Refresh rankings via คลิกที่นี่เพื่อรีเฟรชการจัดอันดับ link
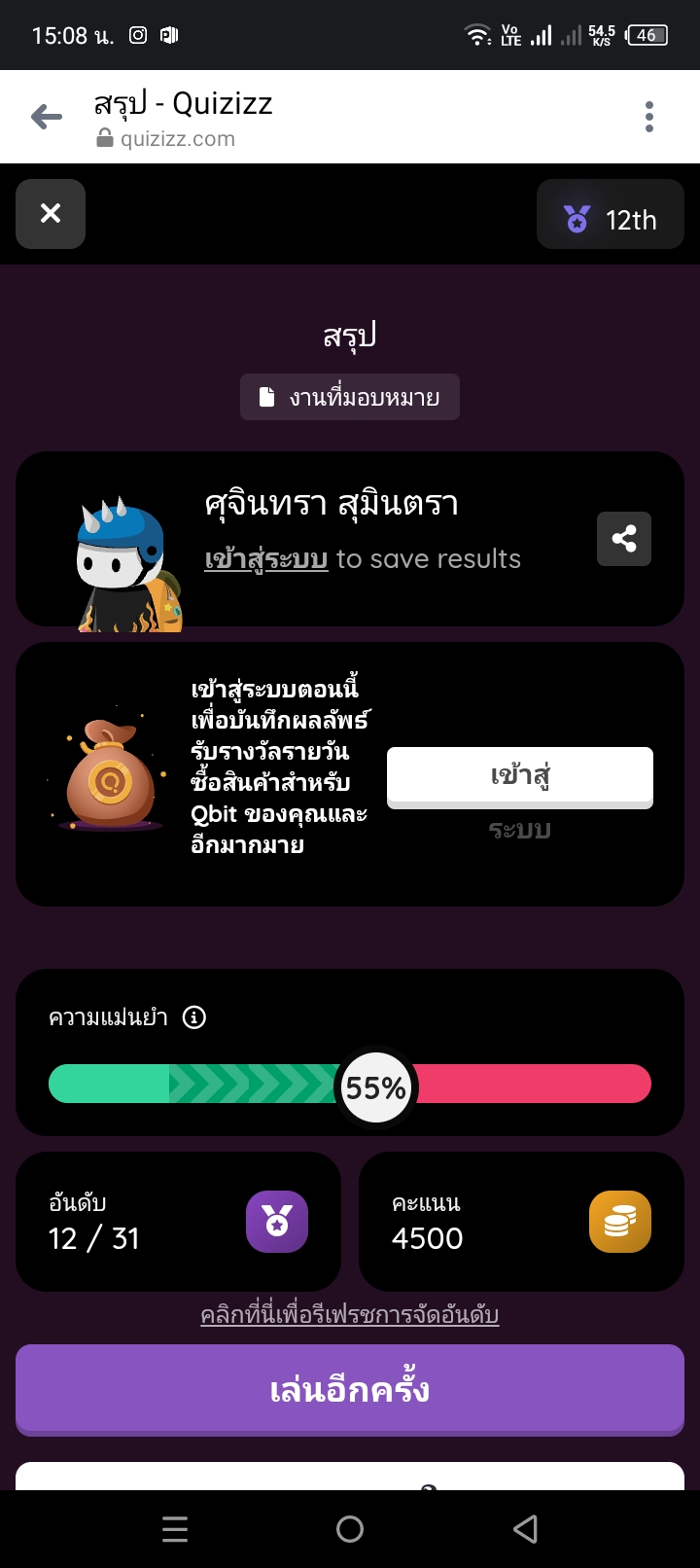This screenshot has width=700, height=1568. (349, 1315)
